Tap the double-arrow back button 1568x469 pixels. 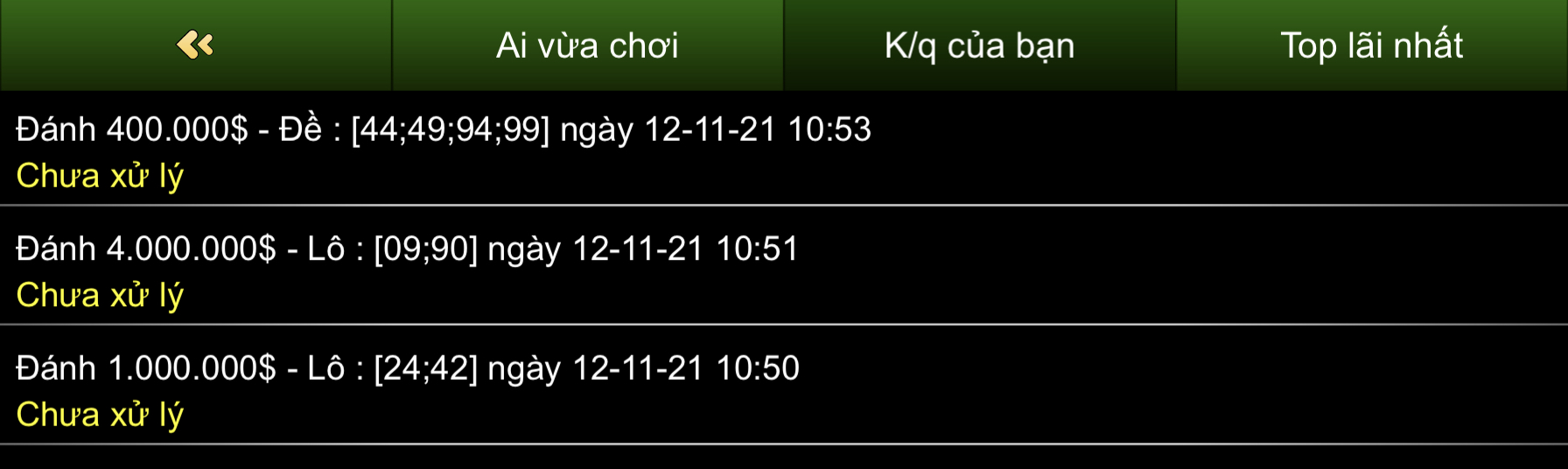click(x=195, y=45)
